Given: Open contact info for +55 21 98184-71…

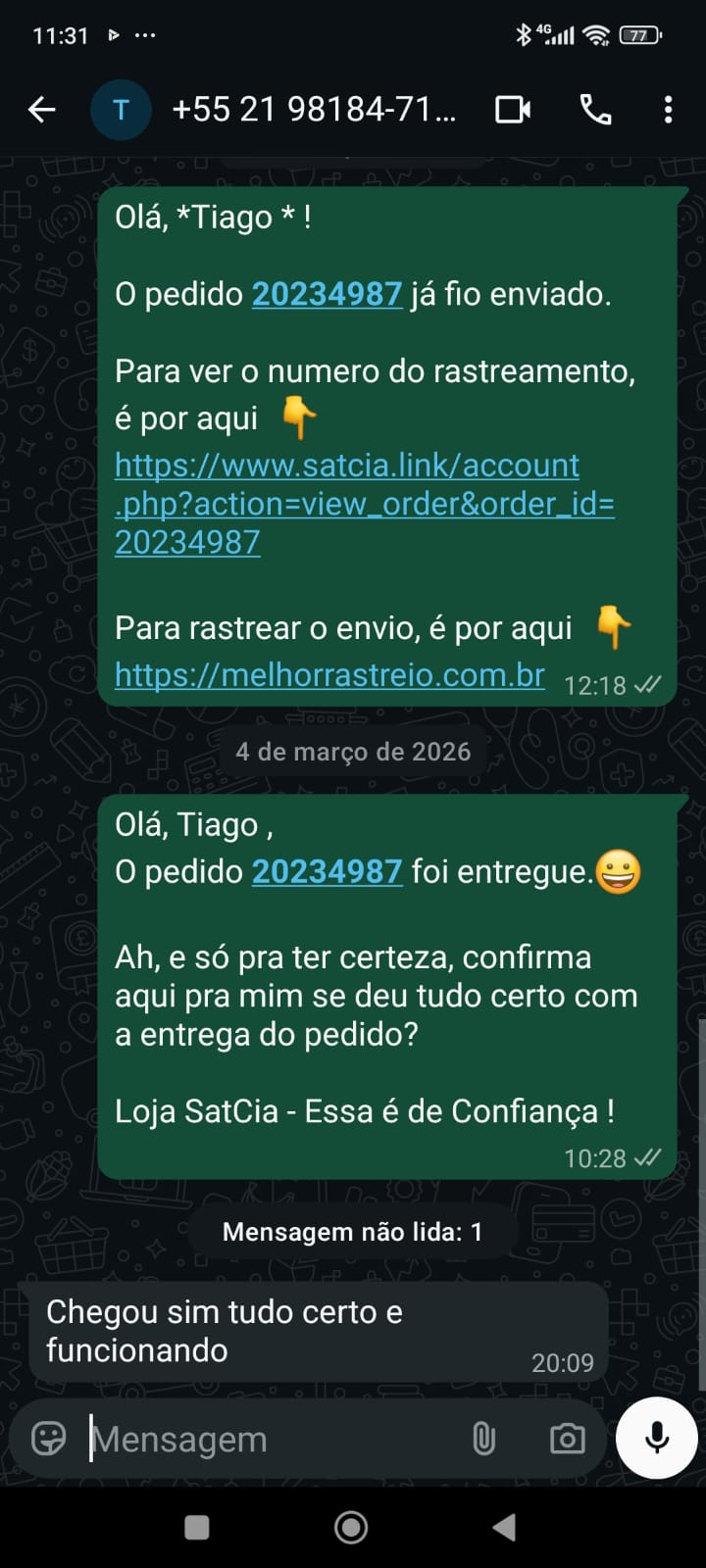Looking at the screenshot, I should [314, 110].
